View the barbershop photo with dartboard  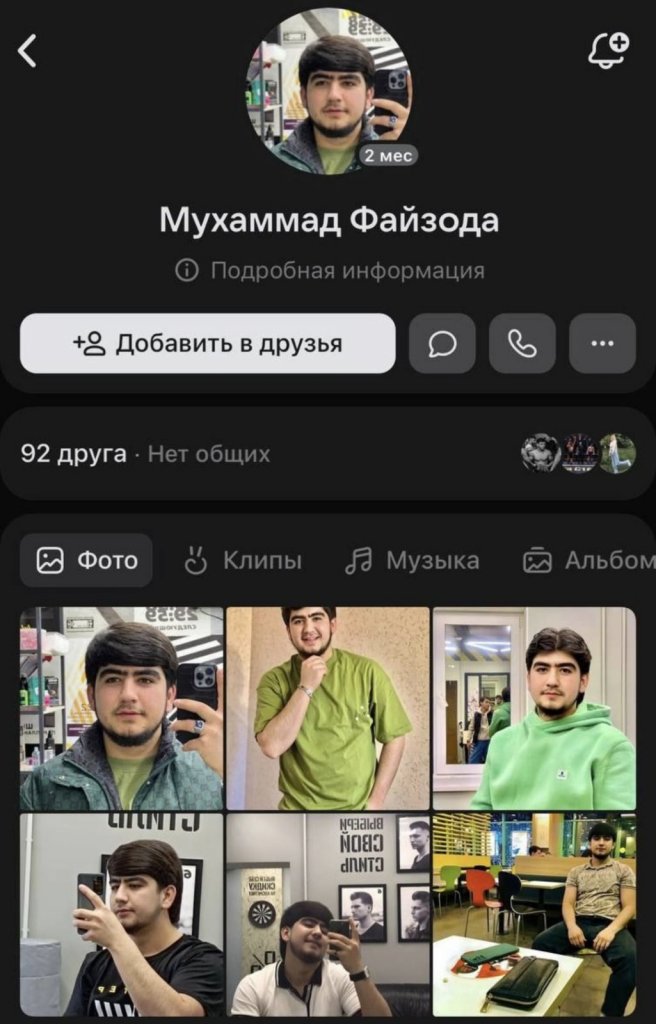pos(328,915)
